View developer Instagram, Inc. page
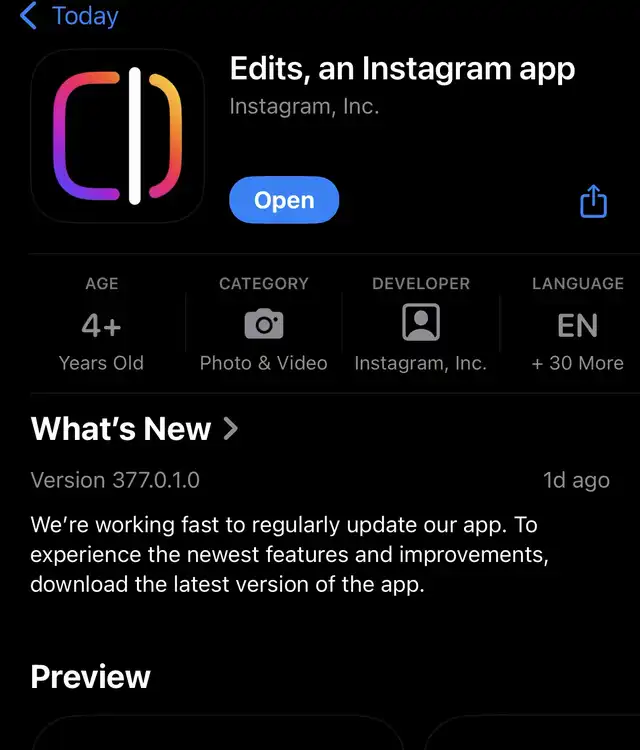Viewport: 640px width, 750px height. pyautogui.click(x=420, y=325)
